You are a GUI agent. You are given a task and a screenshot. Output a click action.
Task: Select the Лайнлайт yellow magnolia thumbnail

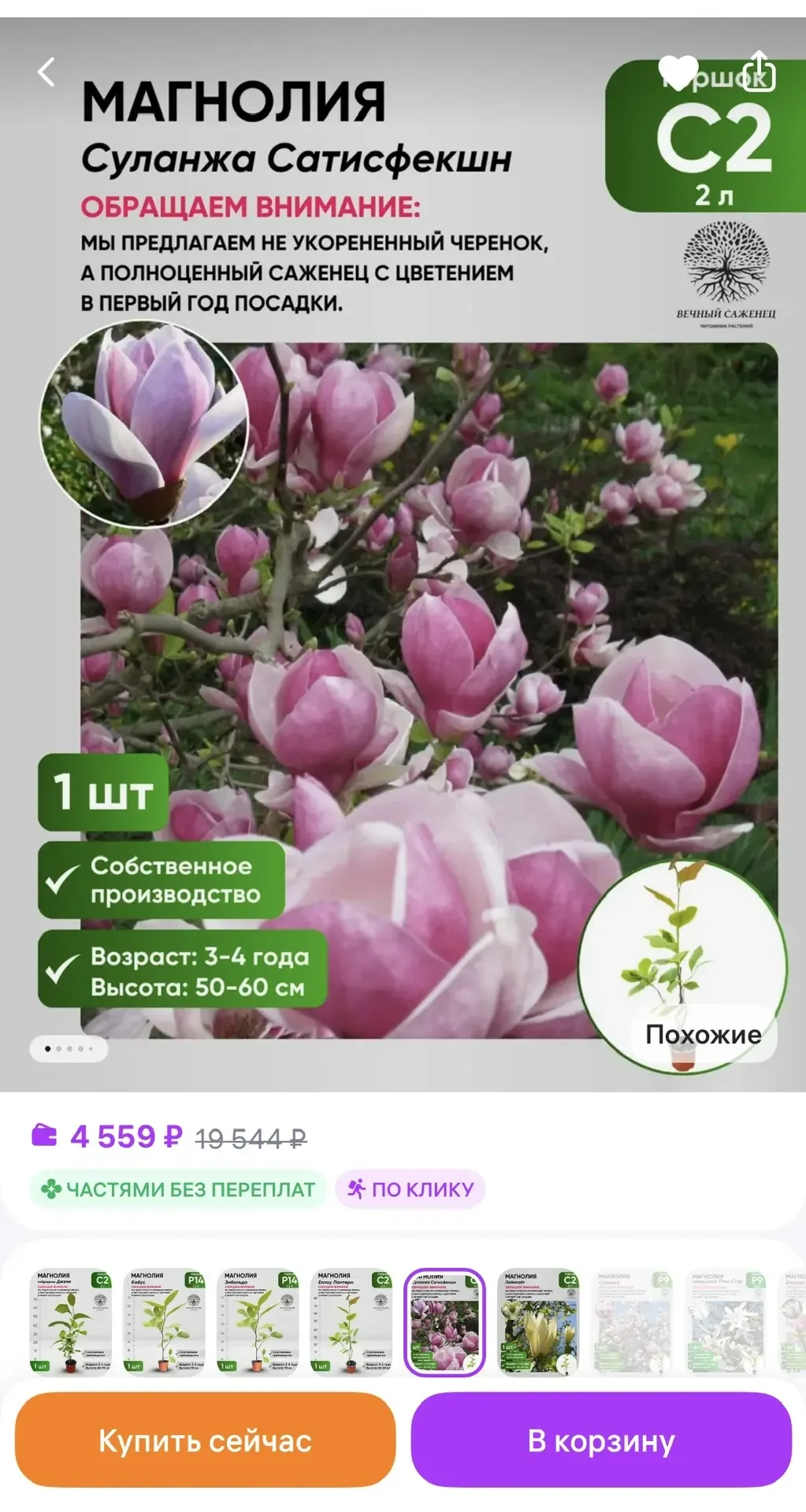point(538,1322)
